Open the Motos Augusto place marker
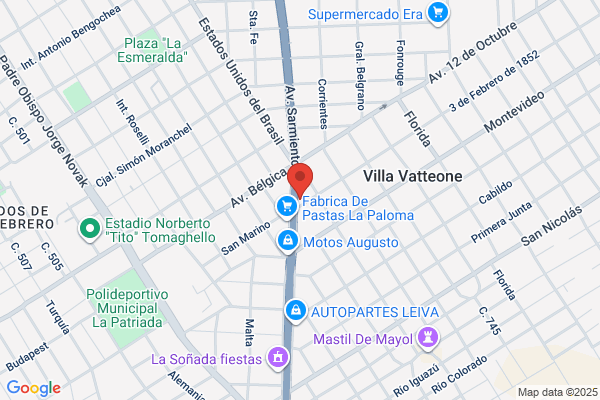600x400 pixels. (287, 241)
